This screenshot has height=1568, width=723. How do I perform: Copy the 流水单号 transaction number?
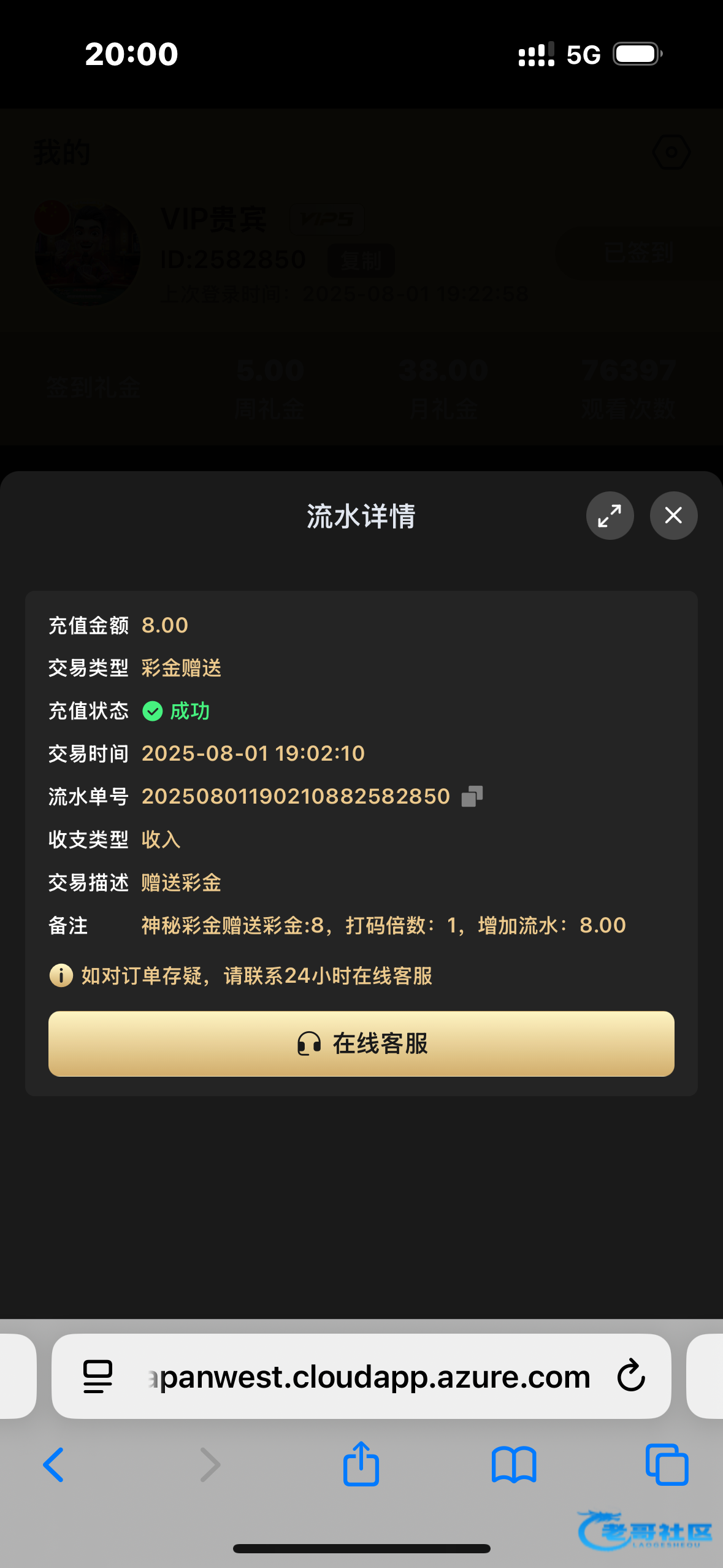pyautogui.click(x=472, y=796)
